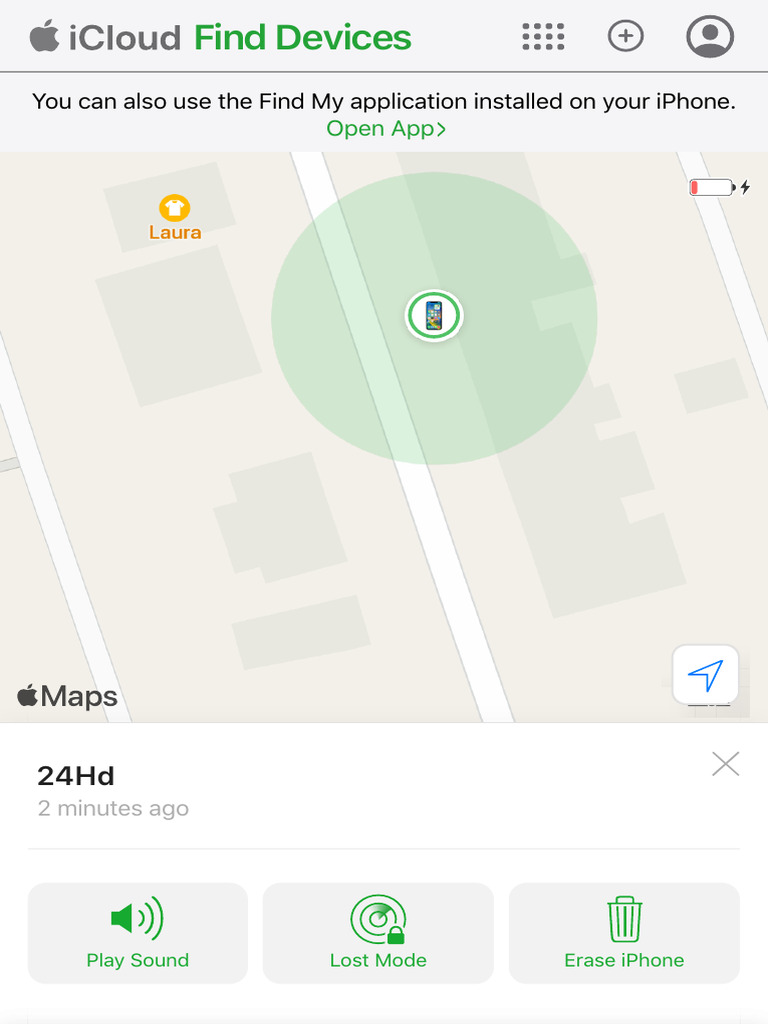Follow the Open App link

pyautogui.click(x=386, y=129)
